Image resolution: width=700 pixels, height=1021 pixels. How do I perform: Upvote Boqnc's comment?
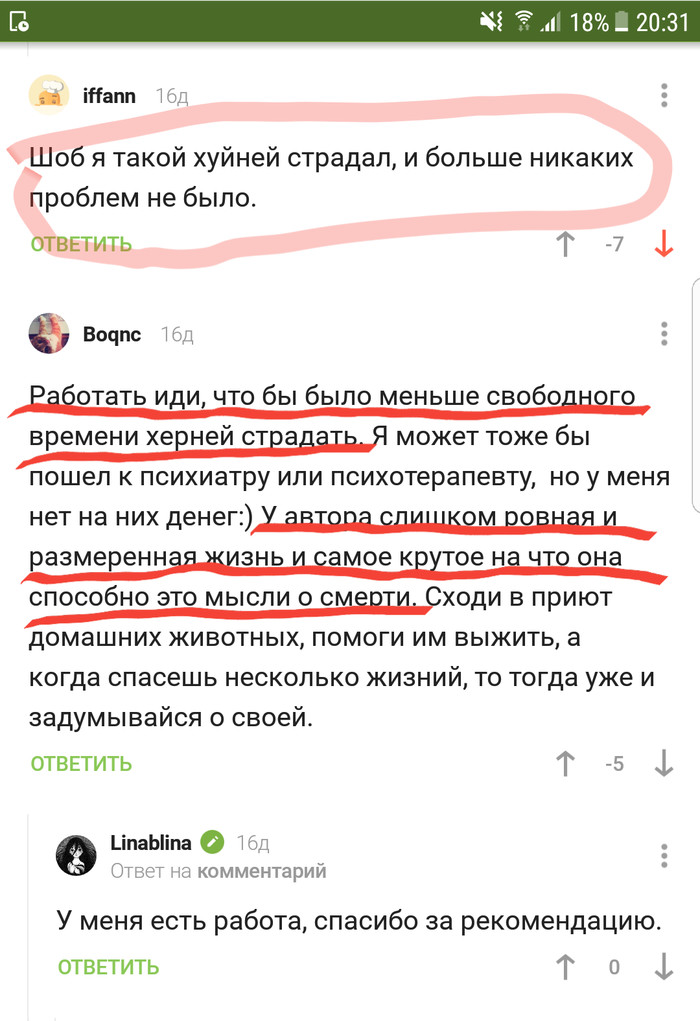[x=566, y=764]
